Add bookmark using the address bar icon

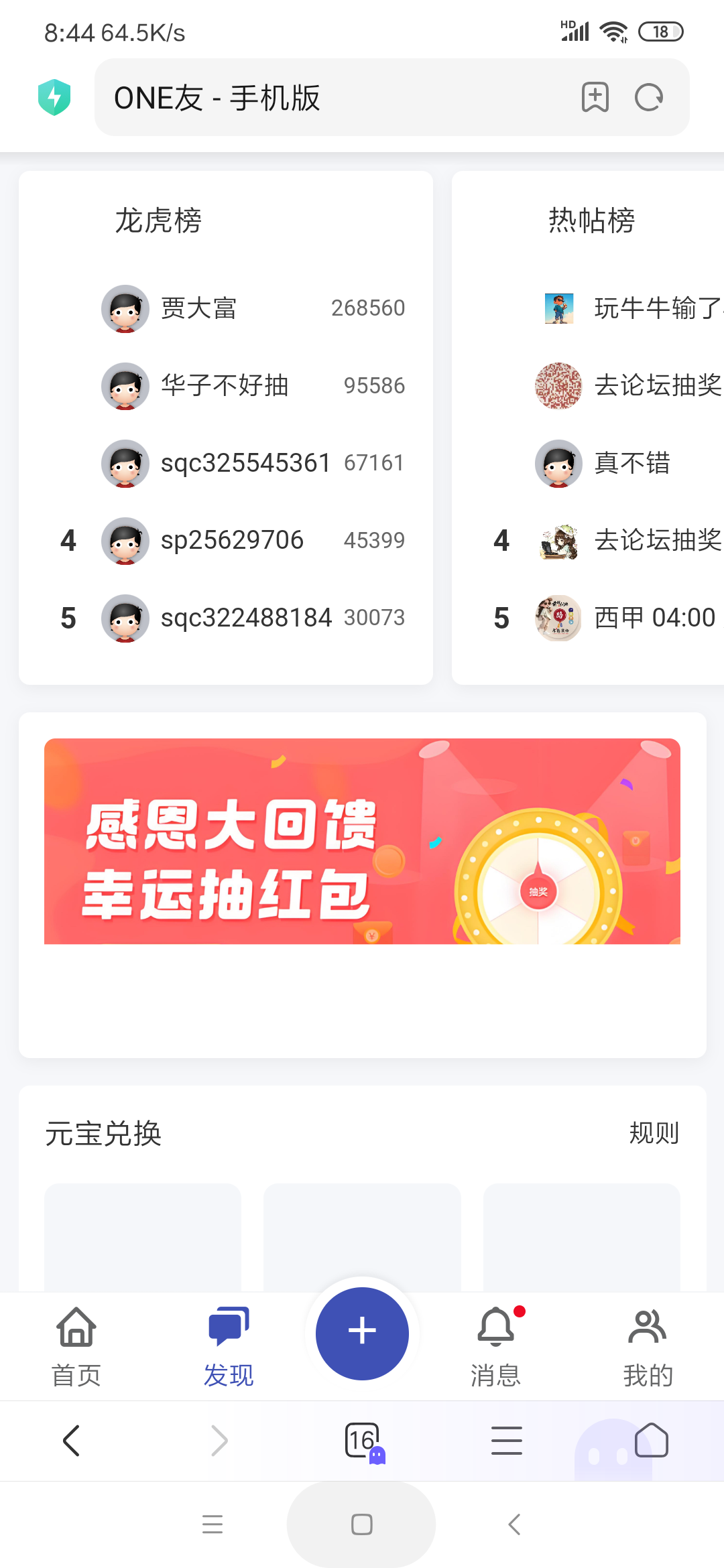(x=595, y=97)
